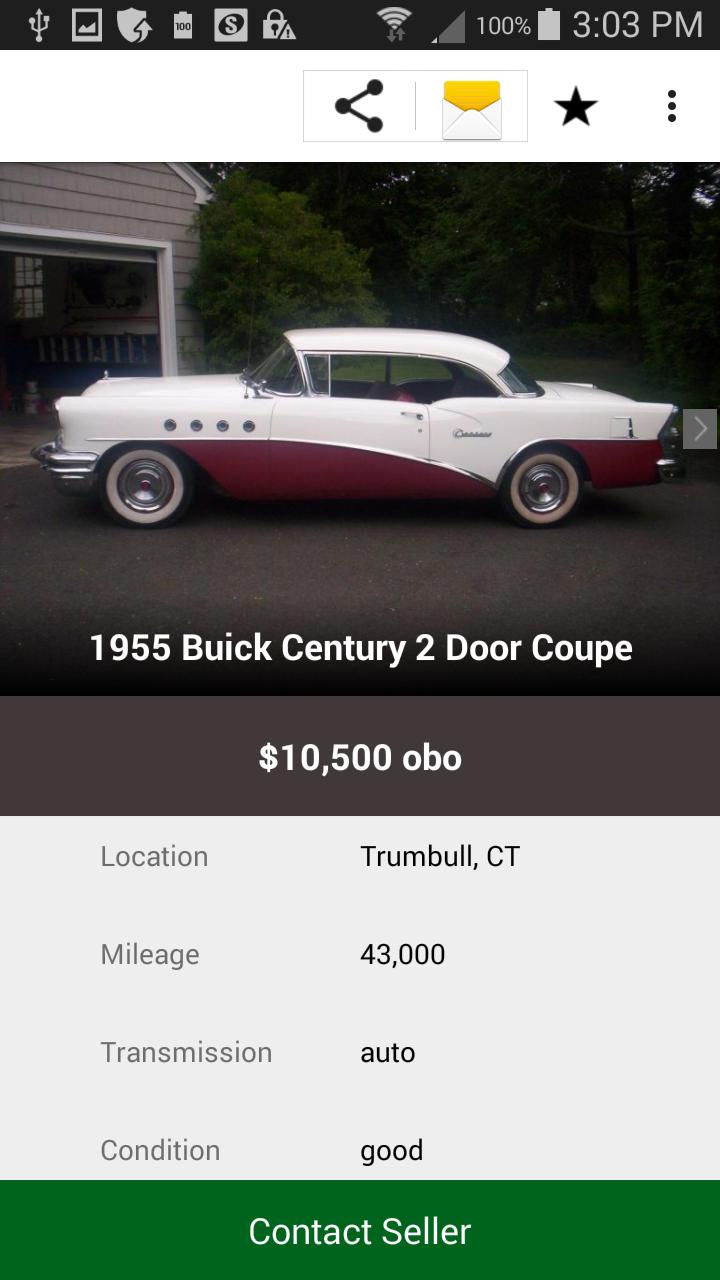
Task: Open the overflow menu
Action: (671, 106)
